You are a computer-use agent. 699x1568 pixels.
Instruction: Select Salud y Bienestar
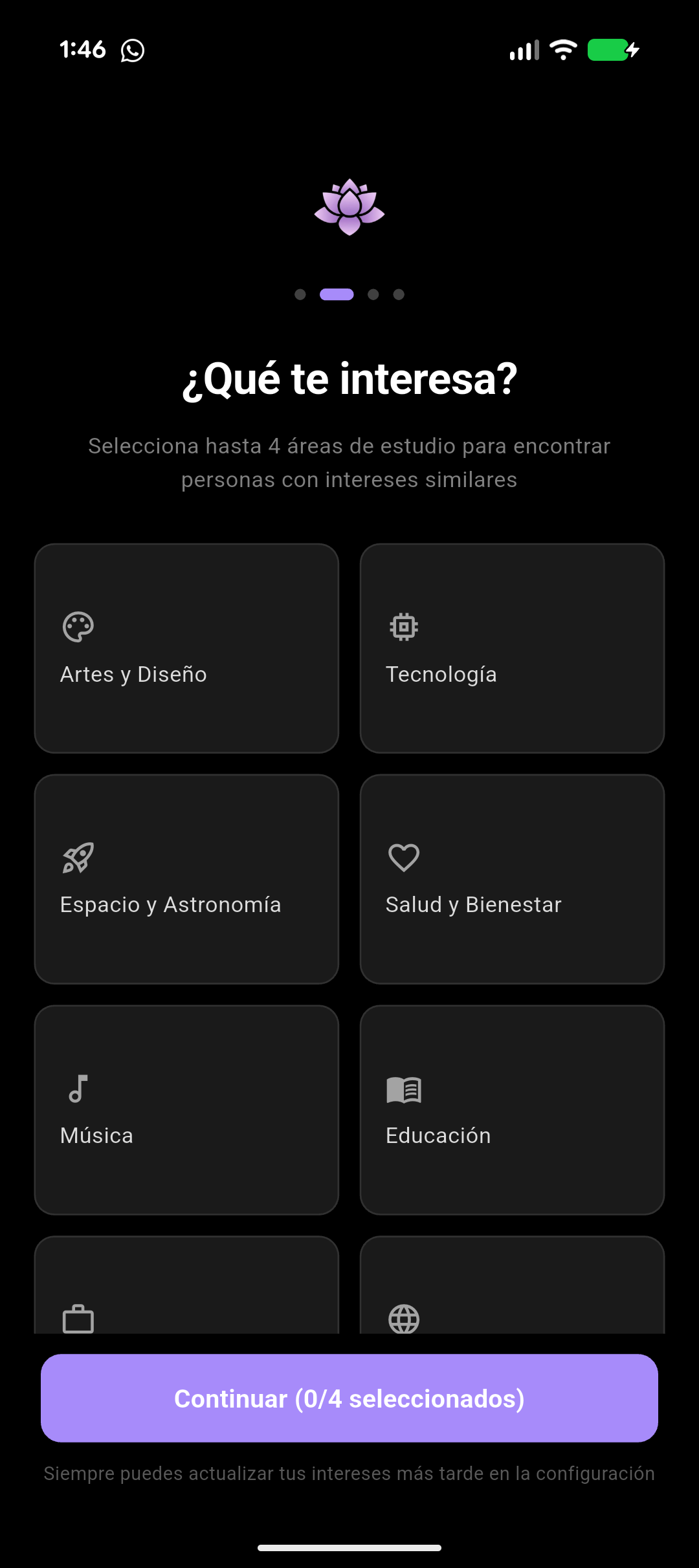512,879
